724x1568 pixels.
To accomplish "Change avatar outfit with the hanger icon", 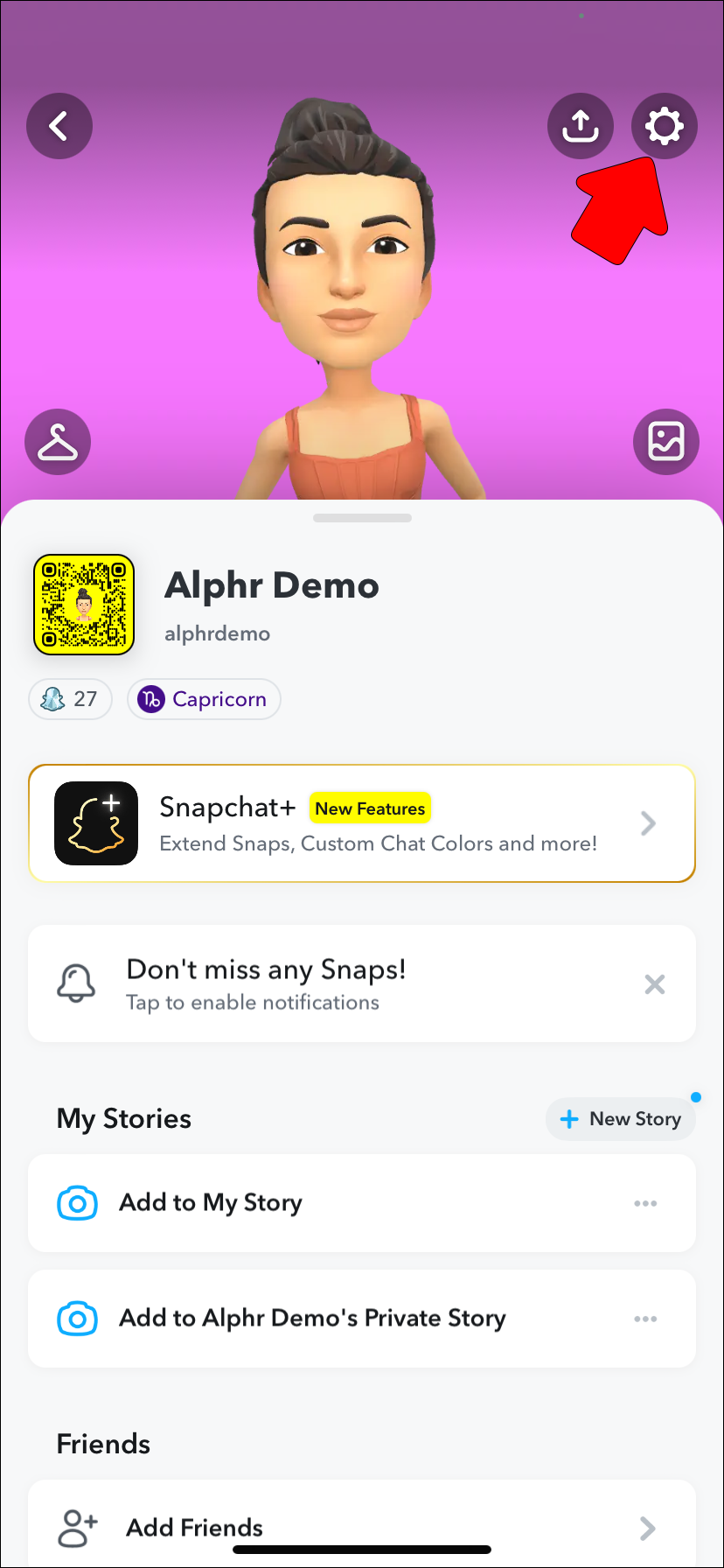I will (58, 442).
